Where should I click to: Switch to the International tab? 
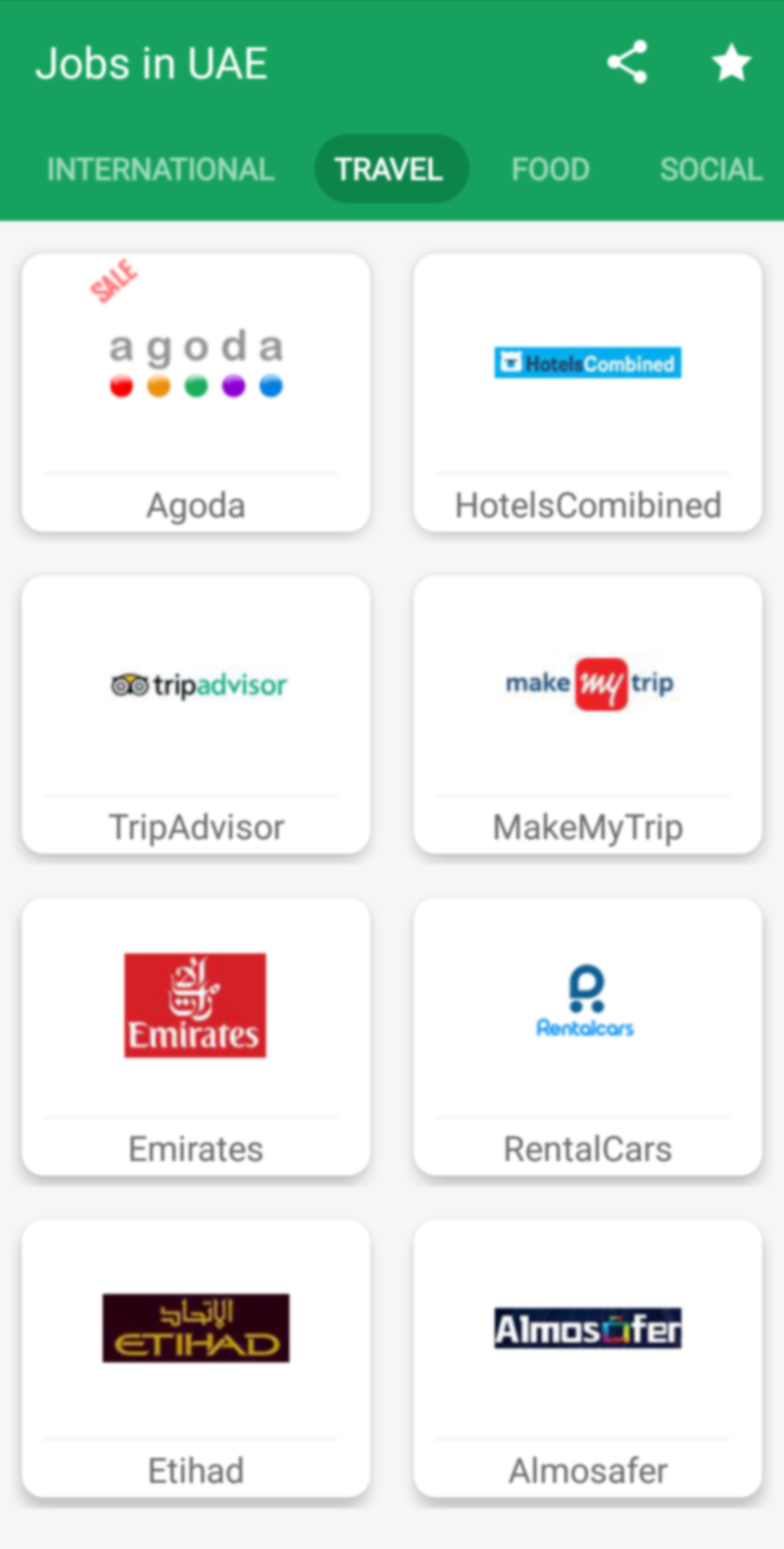coord(160,169)
